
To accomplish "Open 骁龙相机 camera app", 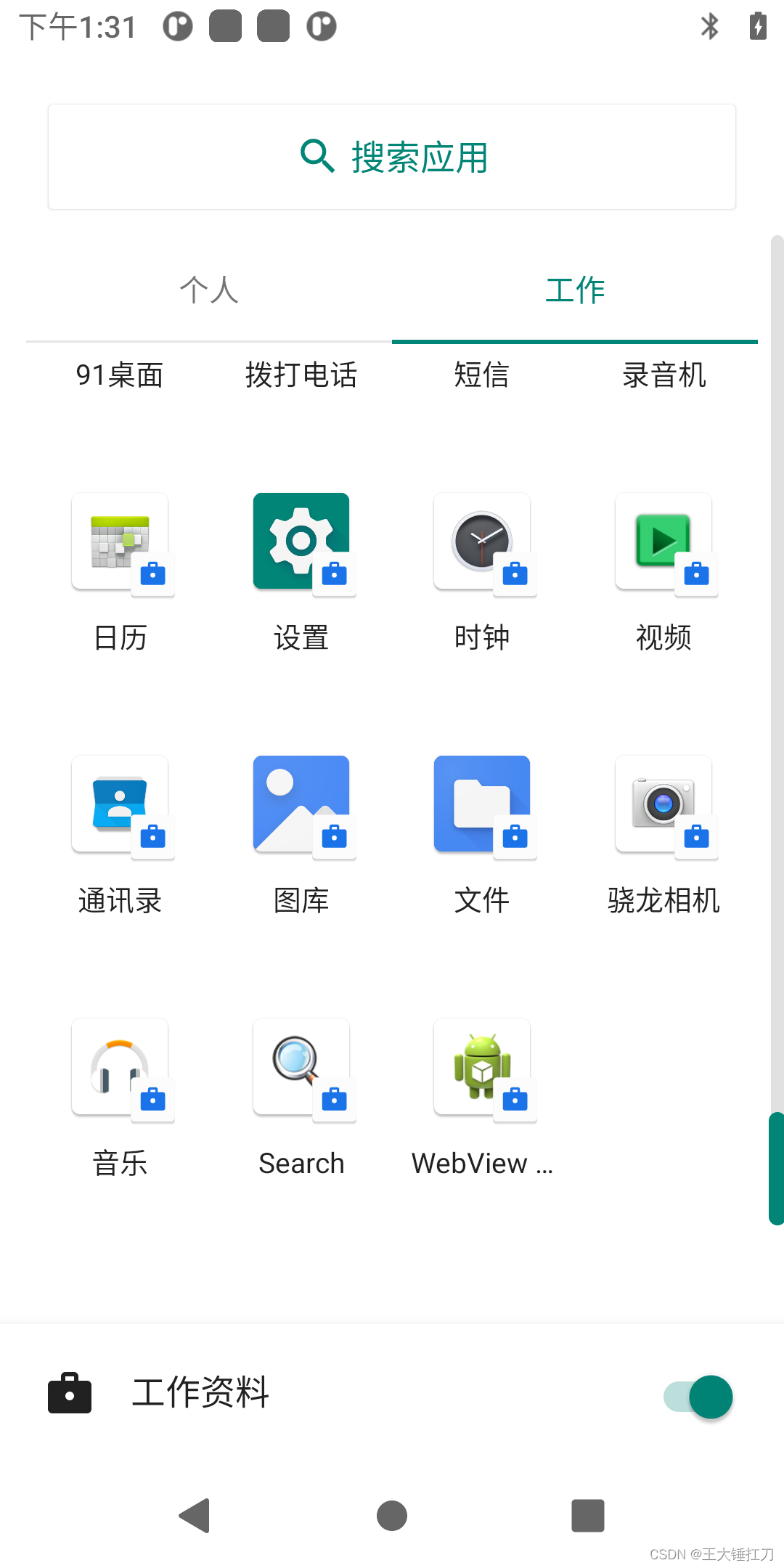I will (663, 804).
